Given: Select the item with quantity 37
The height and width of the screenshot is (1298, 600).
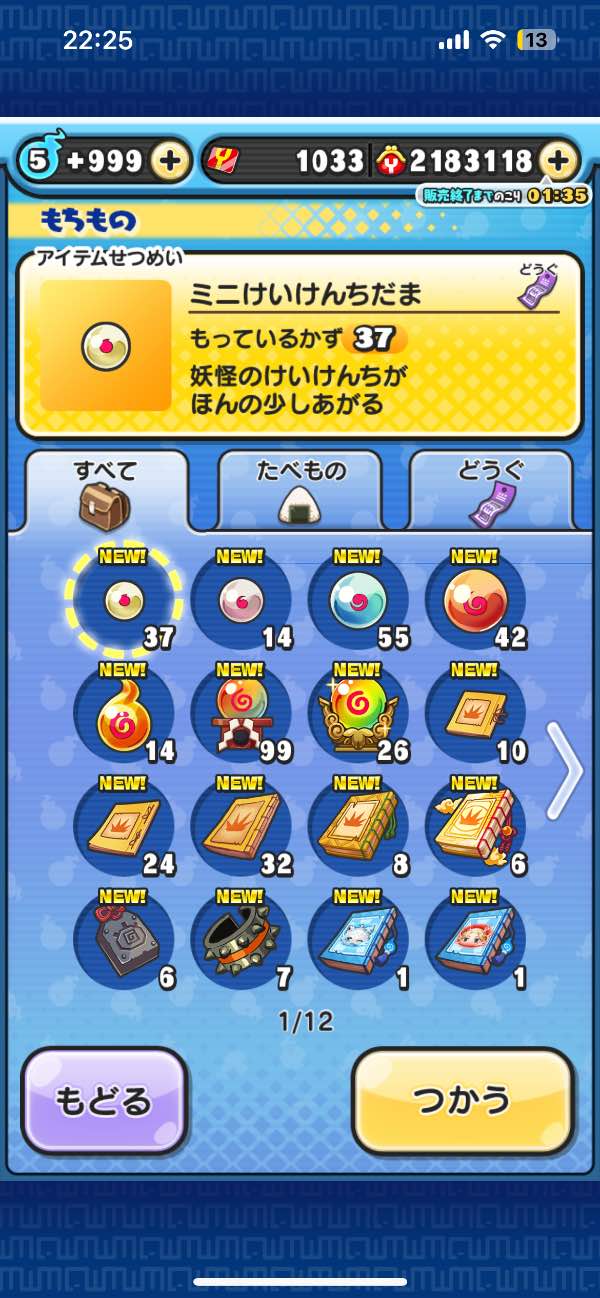Looking at the screenshot, I should [124, 601].
